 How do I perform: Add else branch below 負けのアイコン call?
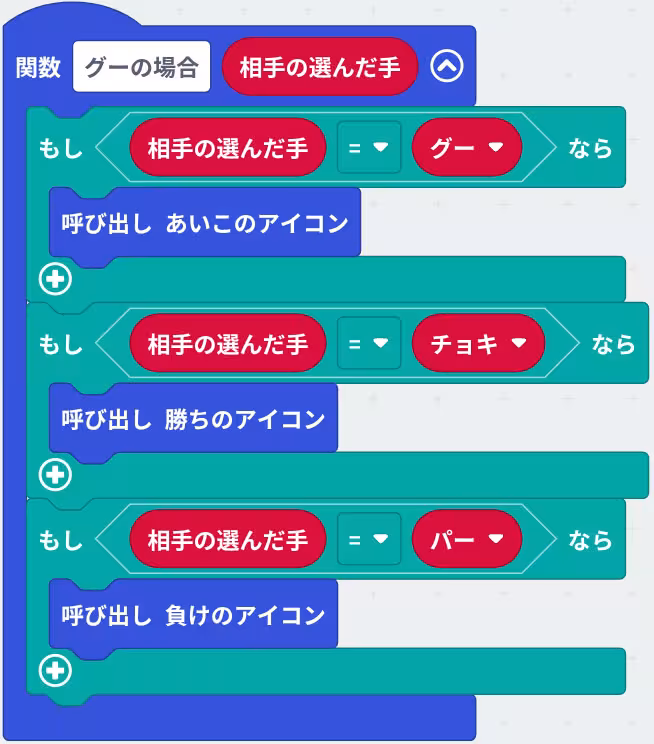tap(54, 671)
